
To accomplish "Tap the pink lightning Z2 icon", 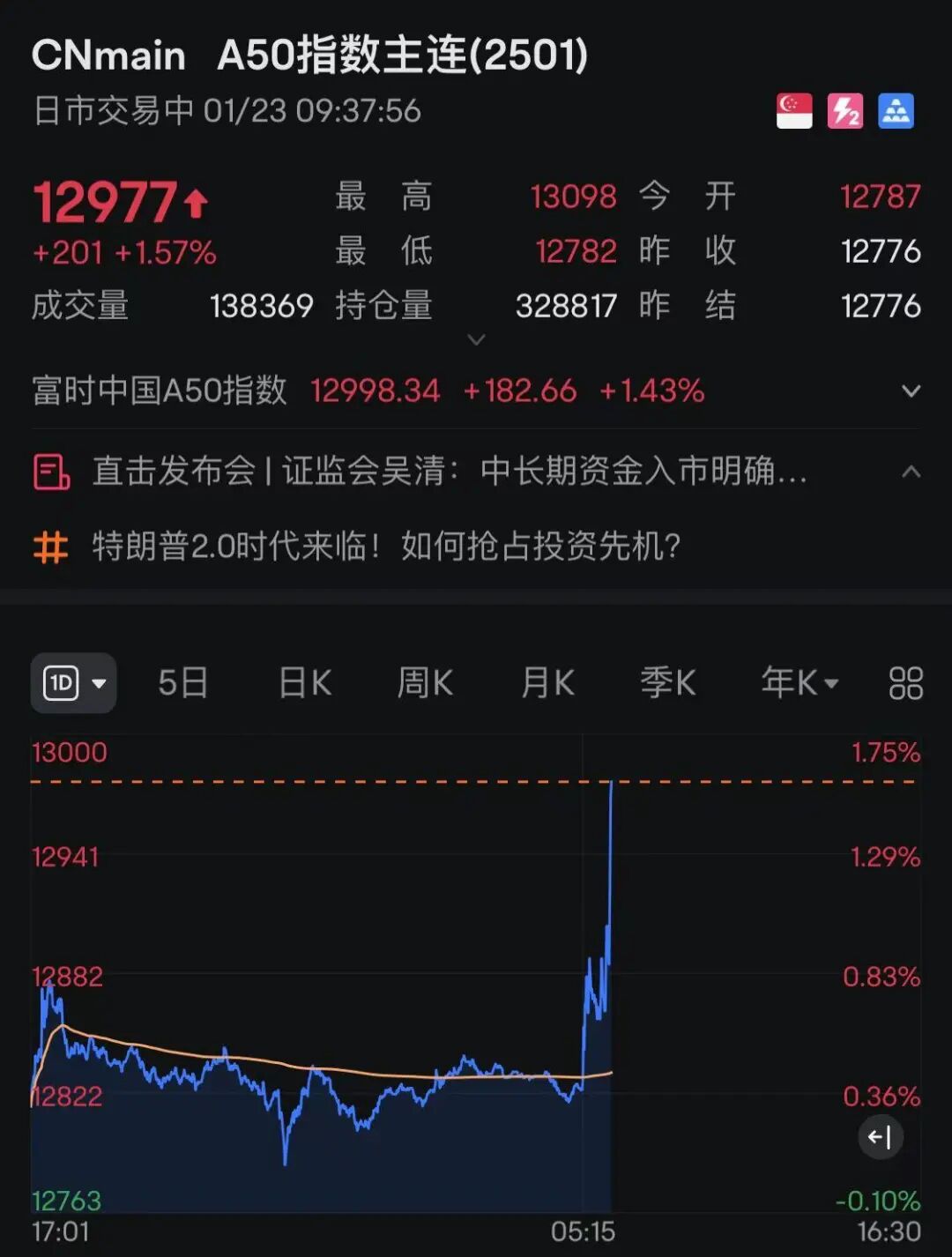I will 844,112.
